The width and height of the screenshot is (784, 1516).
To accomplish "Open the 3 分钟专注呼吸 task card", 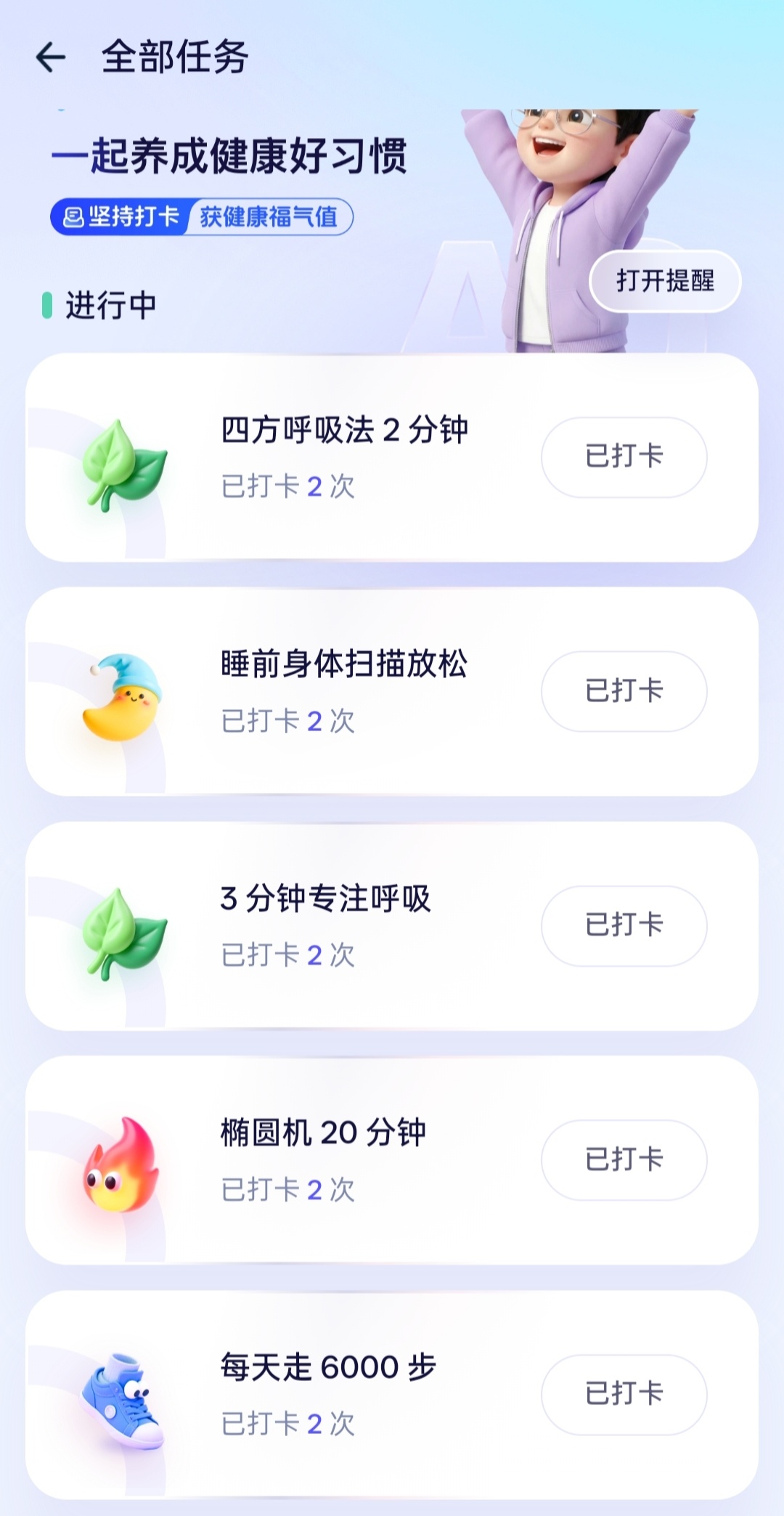I will click(x=327, y=926).
